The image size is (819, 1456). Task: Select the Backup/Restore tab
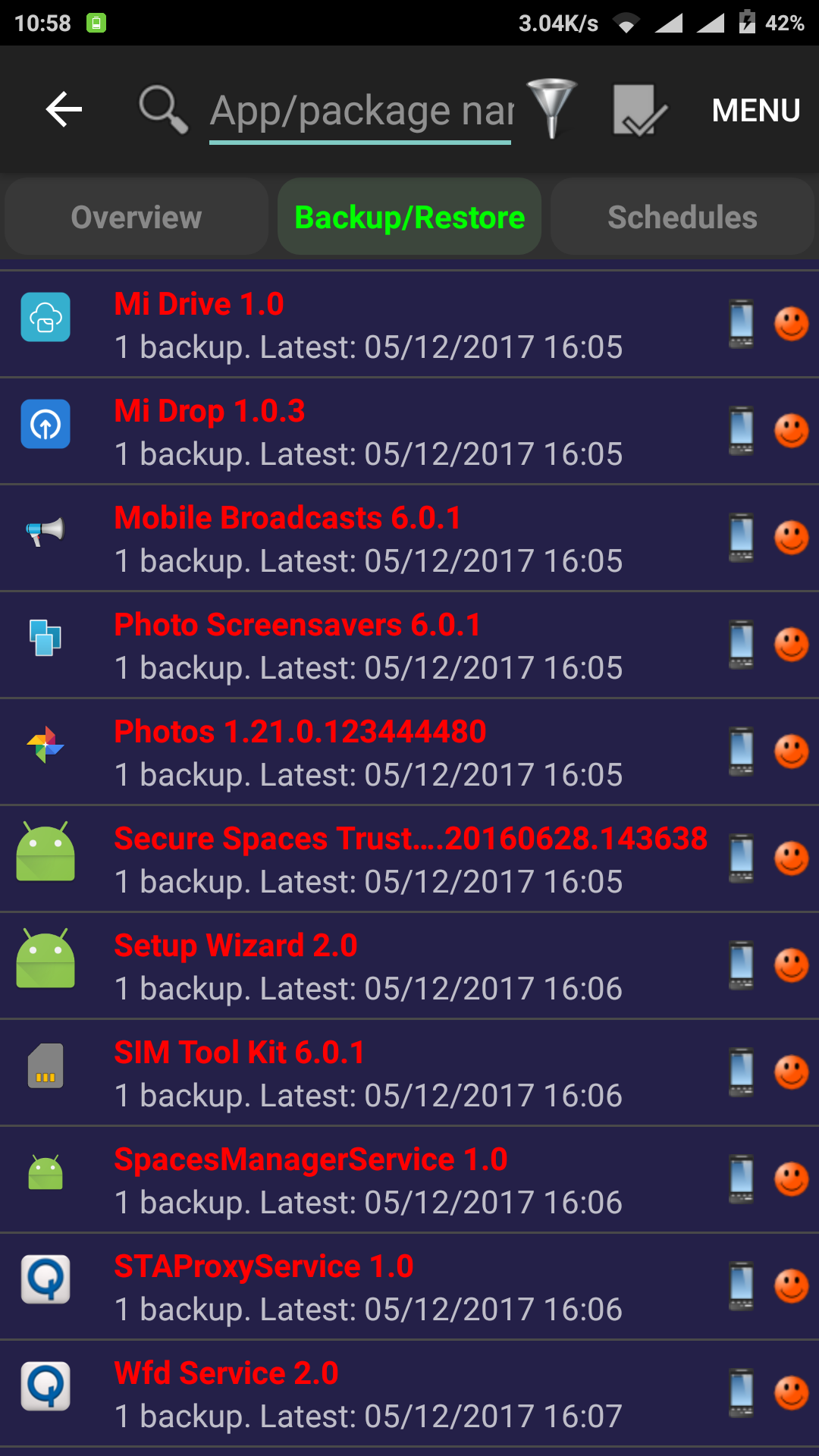pyautogui.click(x=409, y=218)
